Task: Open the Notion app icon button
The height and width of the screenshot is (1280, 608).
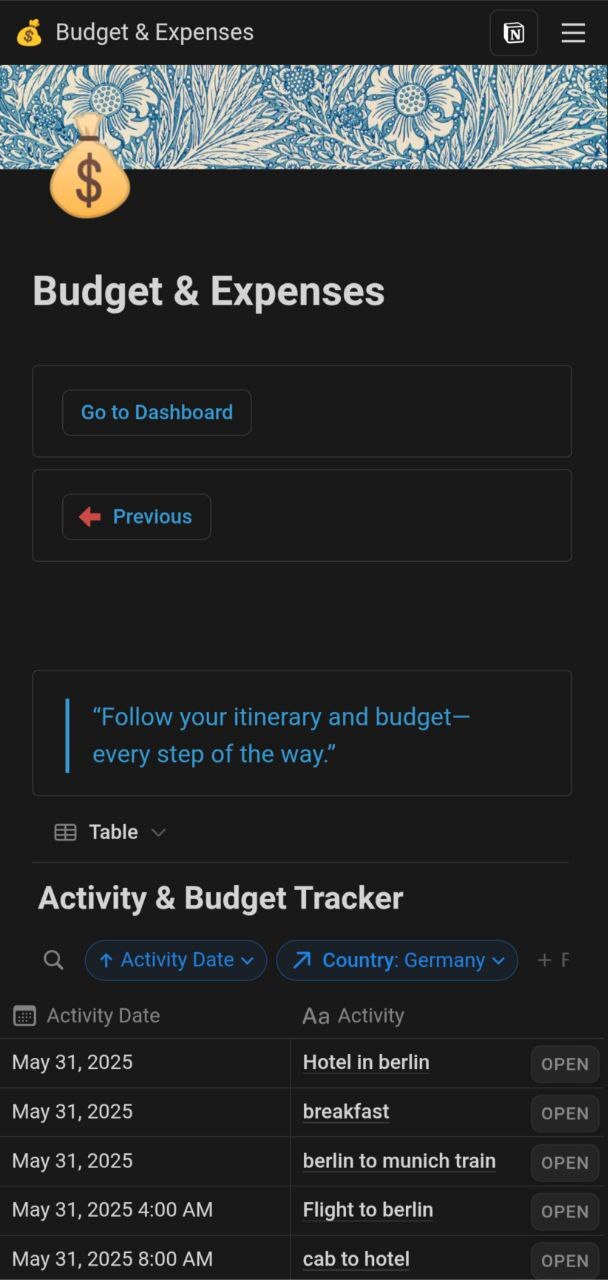Action: click(x=513, y=33)
